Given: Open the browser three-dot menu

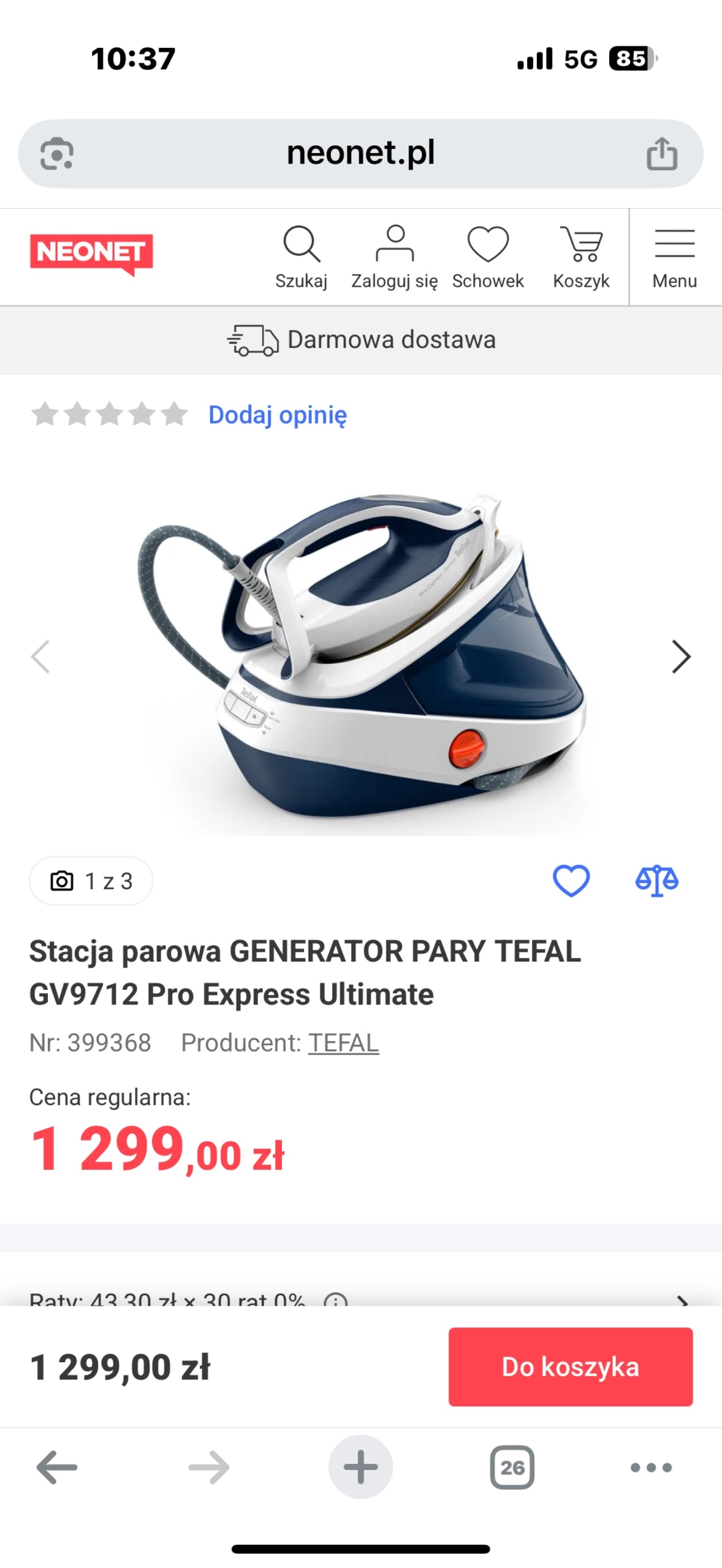Looking at the screenshot, I should tap(651, 1467).
